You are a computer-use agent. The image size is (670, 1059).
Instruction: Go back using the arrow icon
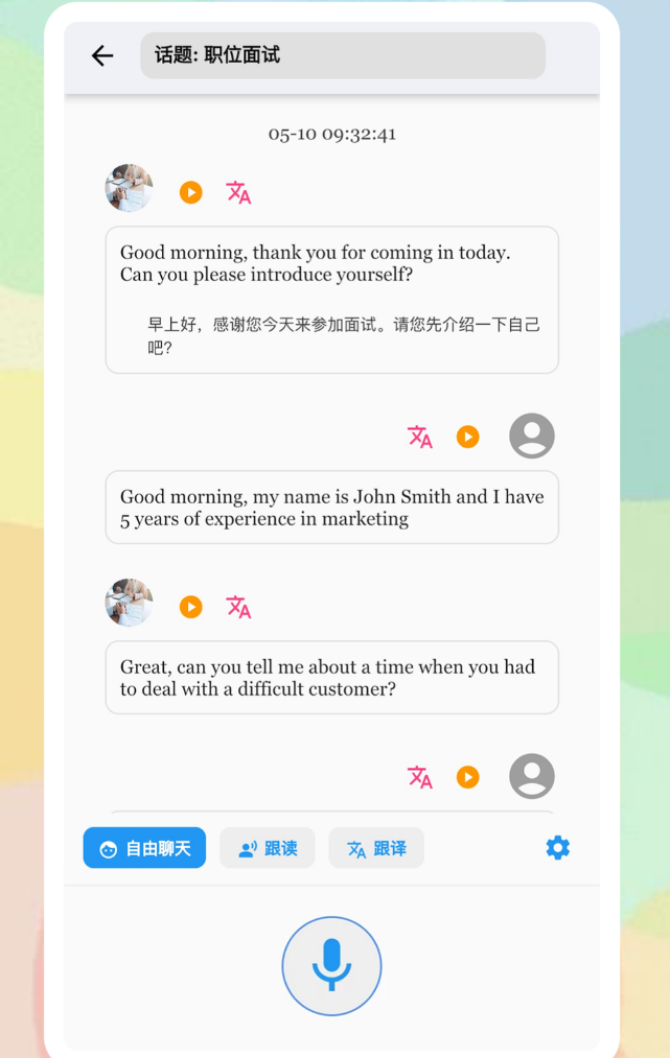click(x=102, y=56)
